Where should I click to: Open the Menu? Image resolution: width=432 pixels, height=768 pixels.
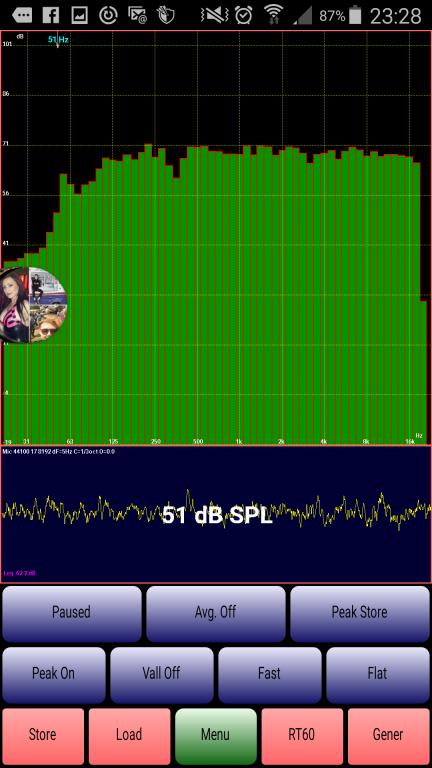click(216, 736)
